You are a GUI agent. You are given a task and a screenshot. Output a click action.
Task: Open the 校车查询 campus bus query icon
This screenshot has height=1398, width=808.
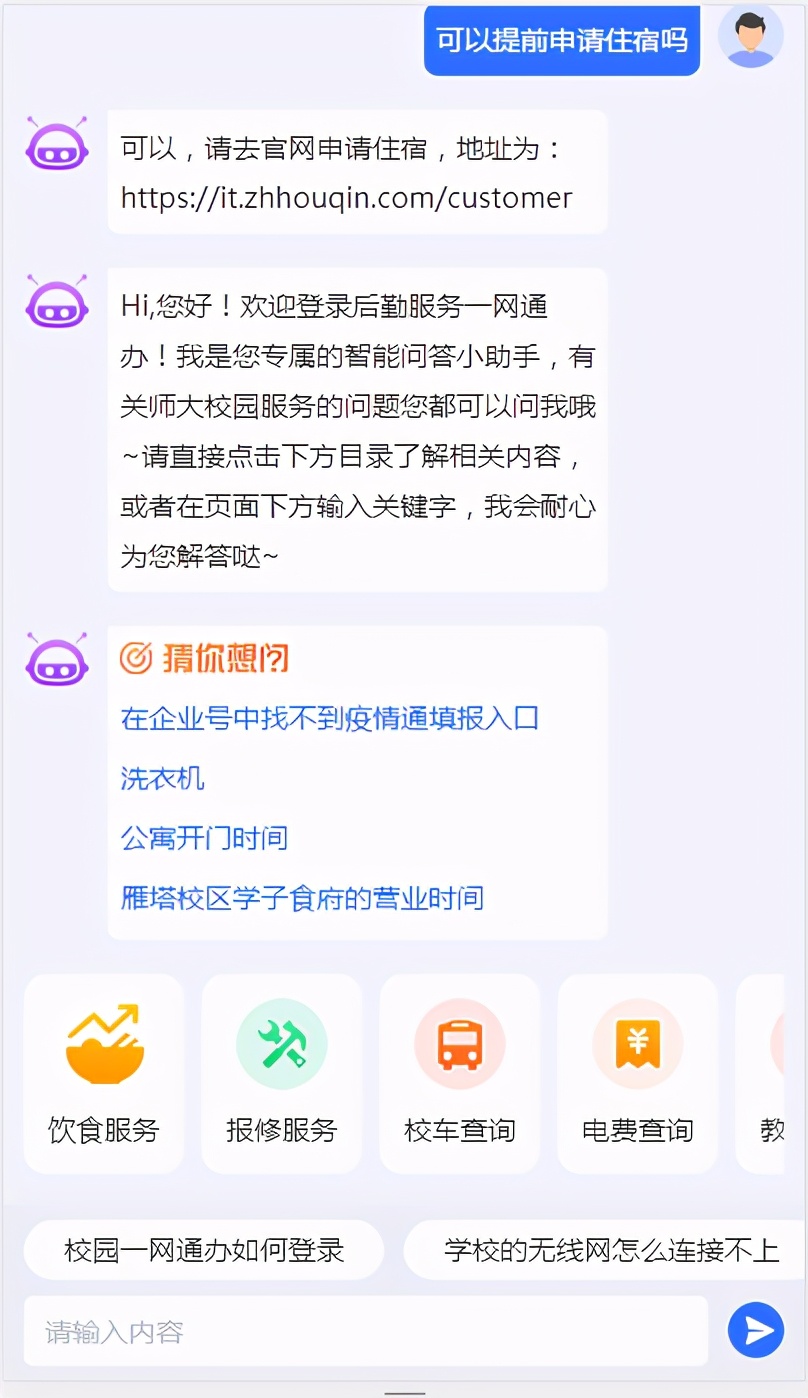459,1073
